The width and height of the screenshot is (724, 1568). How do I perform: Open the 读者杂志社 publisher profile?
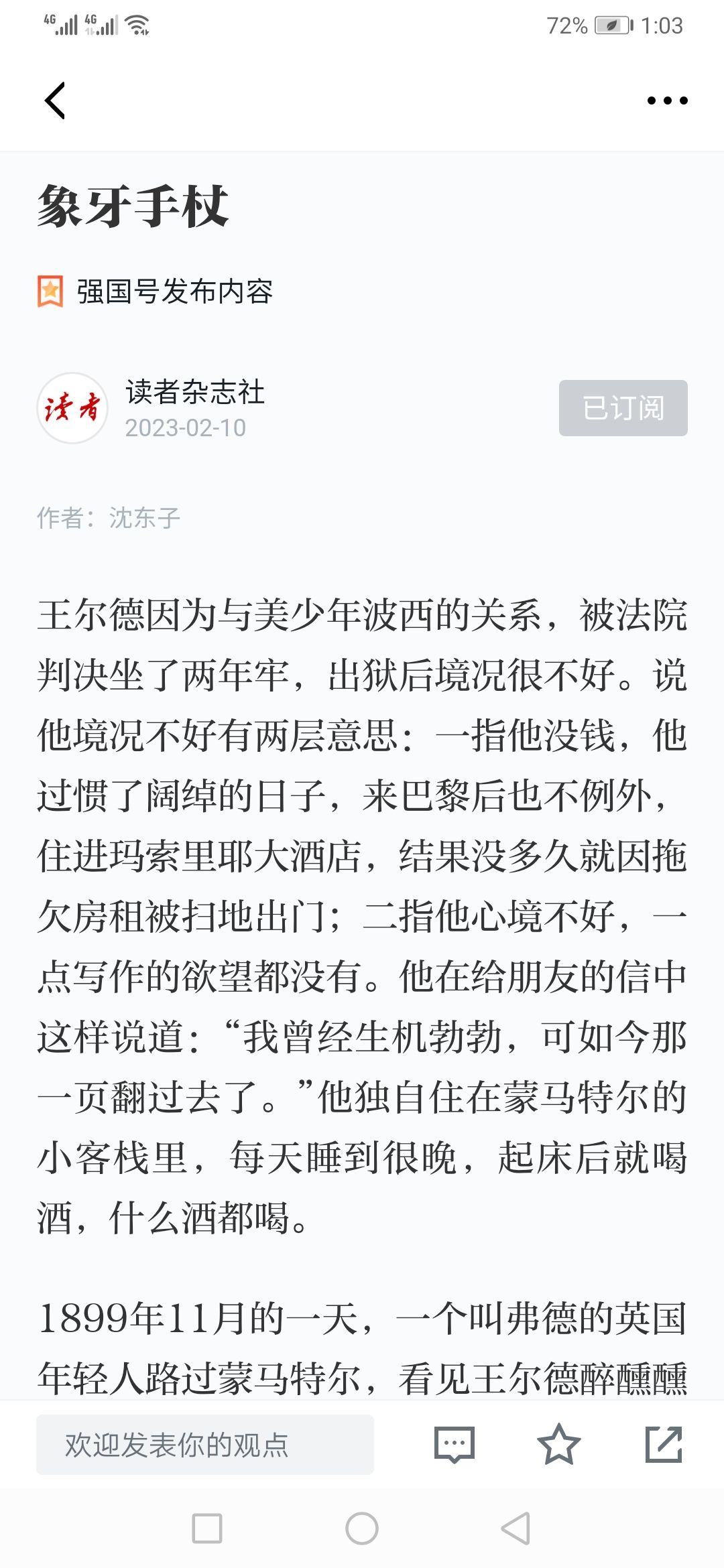194,392
